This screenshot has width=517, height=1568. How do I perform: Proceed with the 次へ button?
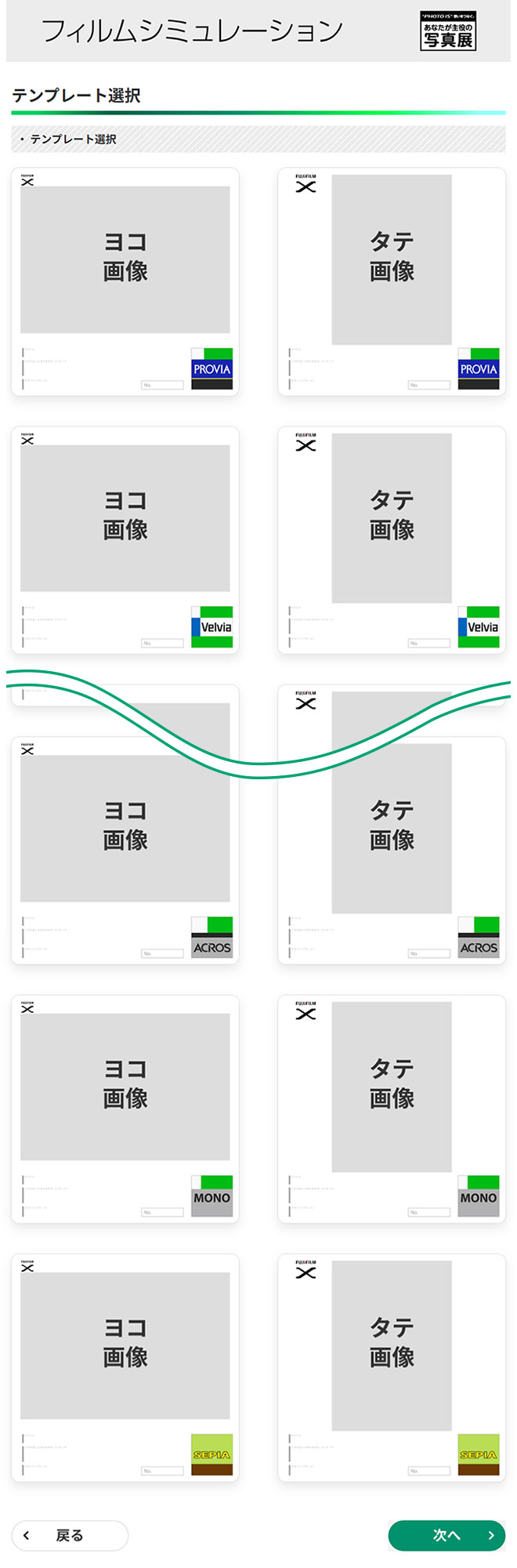click(x=446, y=1535)
